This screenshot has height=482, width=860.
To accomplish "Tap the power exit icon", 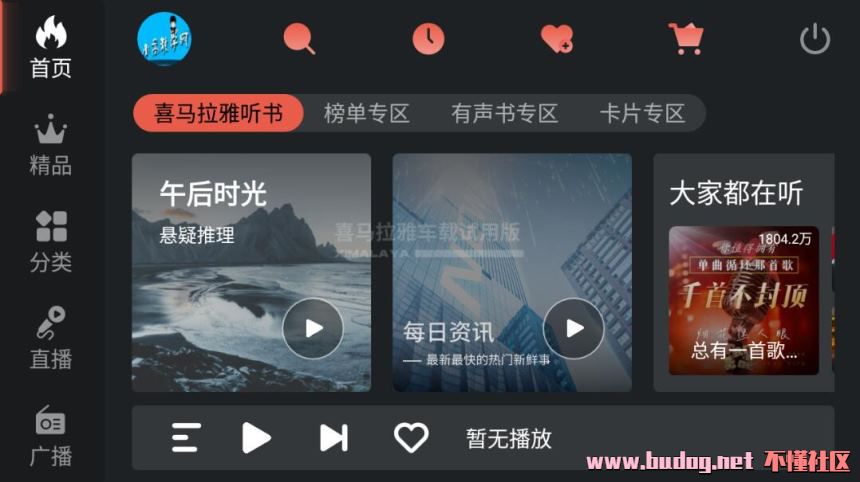I will click(x=815, y=39).
